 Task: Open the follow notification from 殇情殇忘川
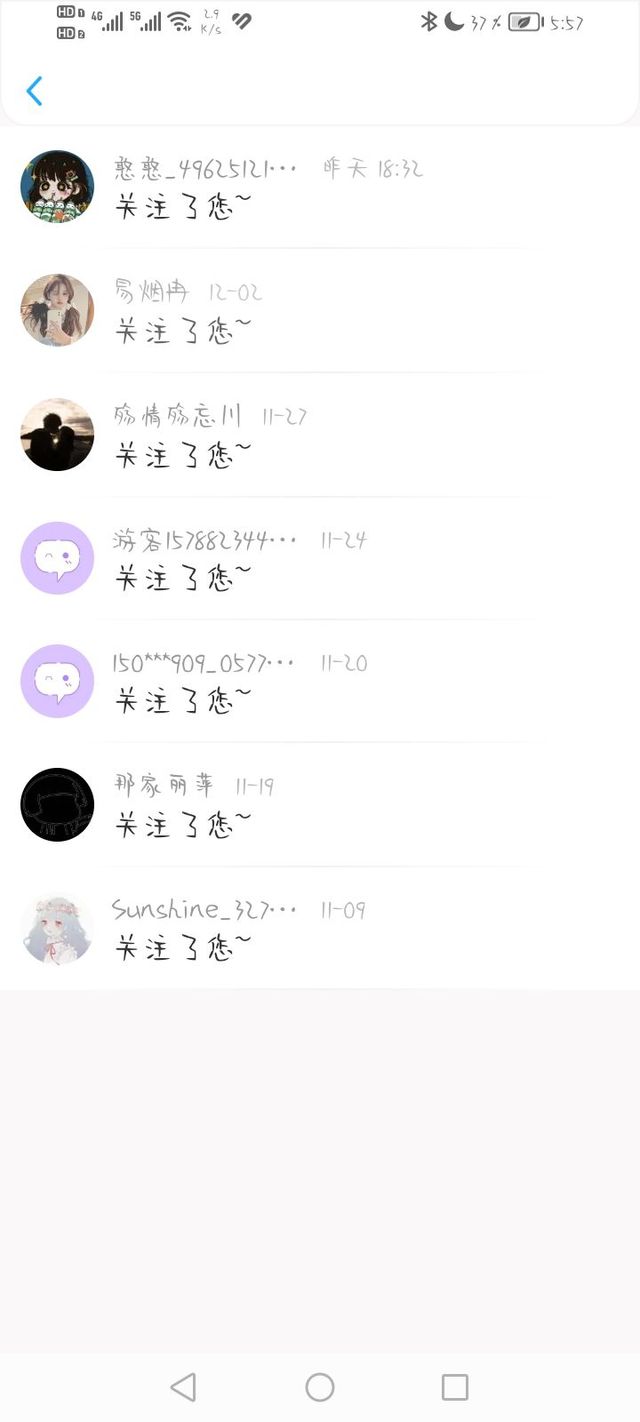tap(320, 435)
